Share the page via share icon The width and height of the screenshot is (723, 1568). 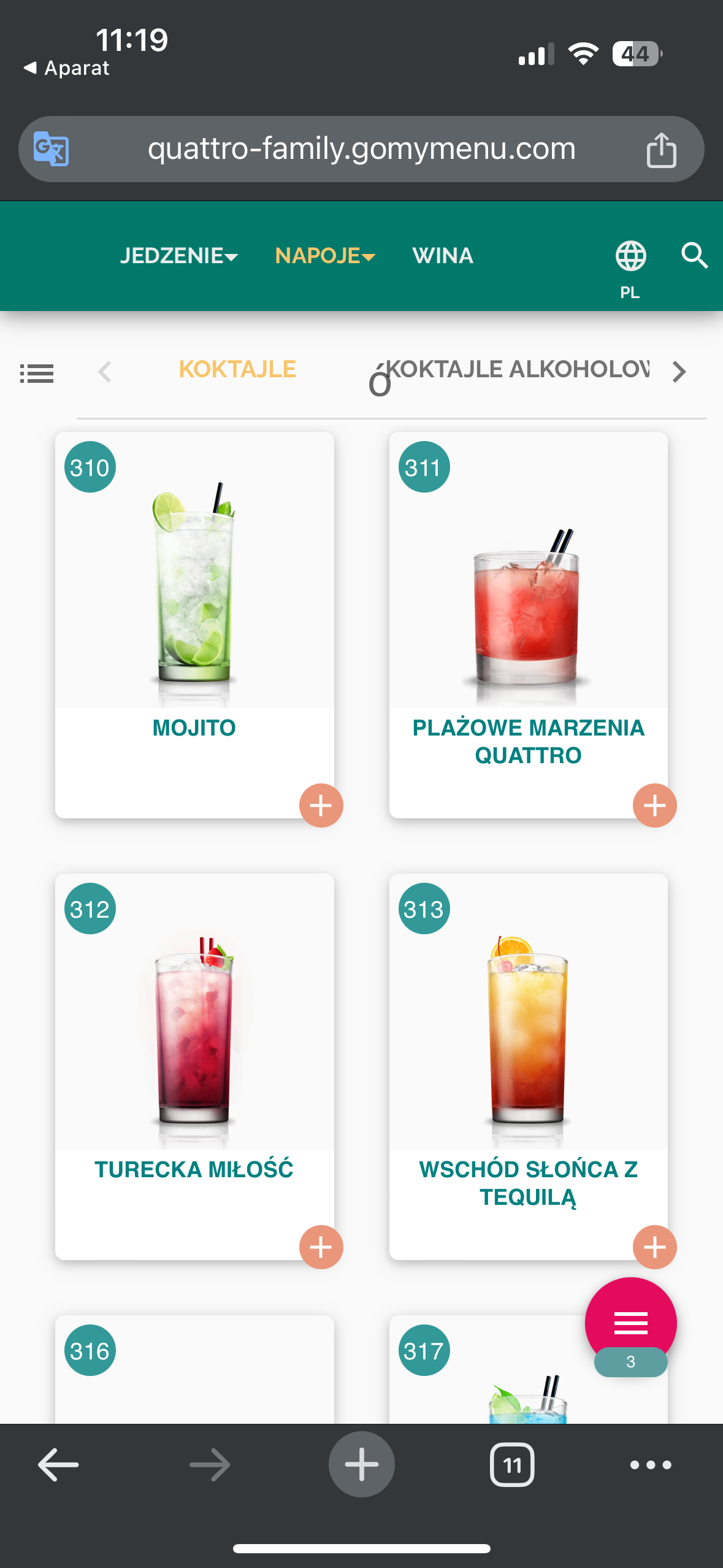pos(661,149)
